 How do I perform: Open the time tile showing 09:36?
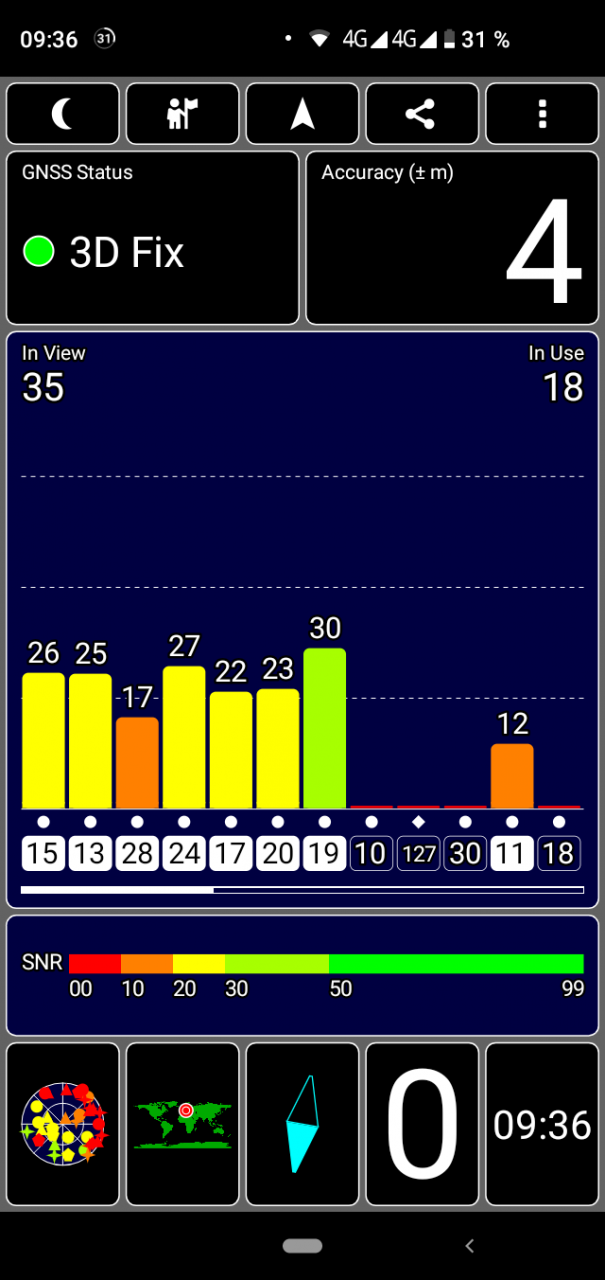click(542, 1124)
